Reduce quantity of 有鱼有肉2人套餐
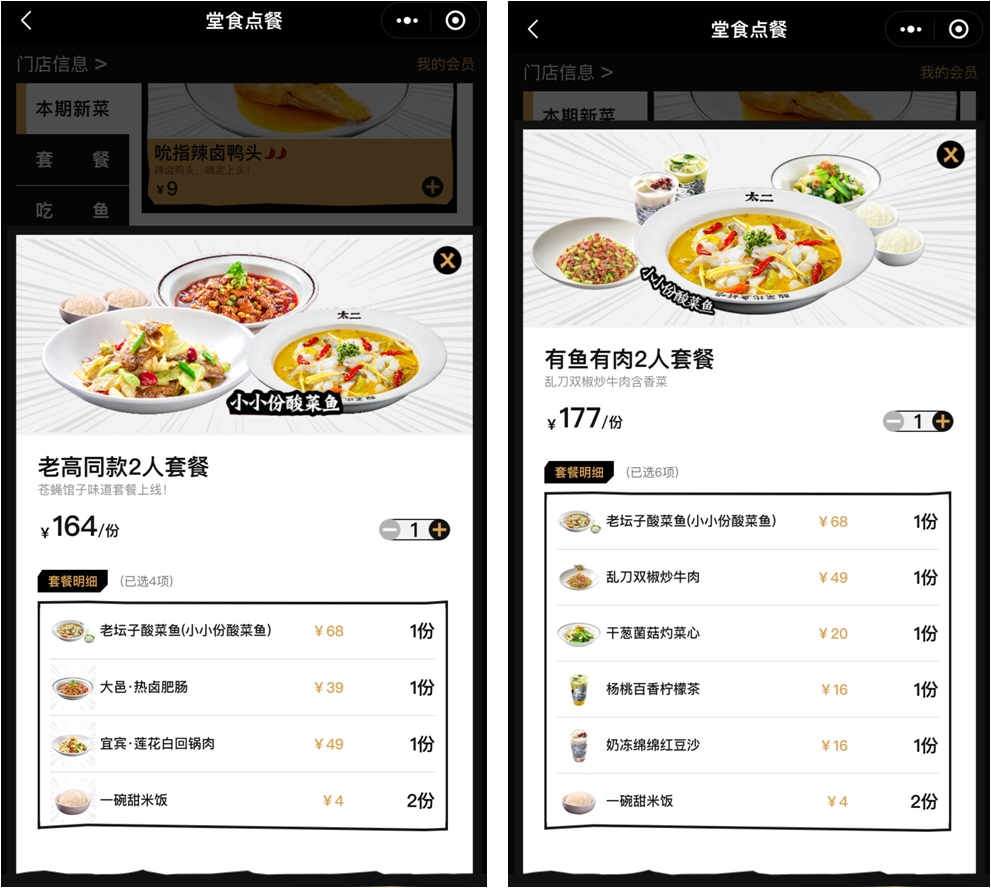 (x=893, y=421)
